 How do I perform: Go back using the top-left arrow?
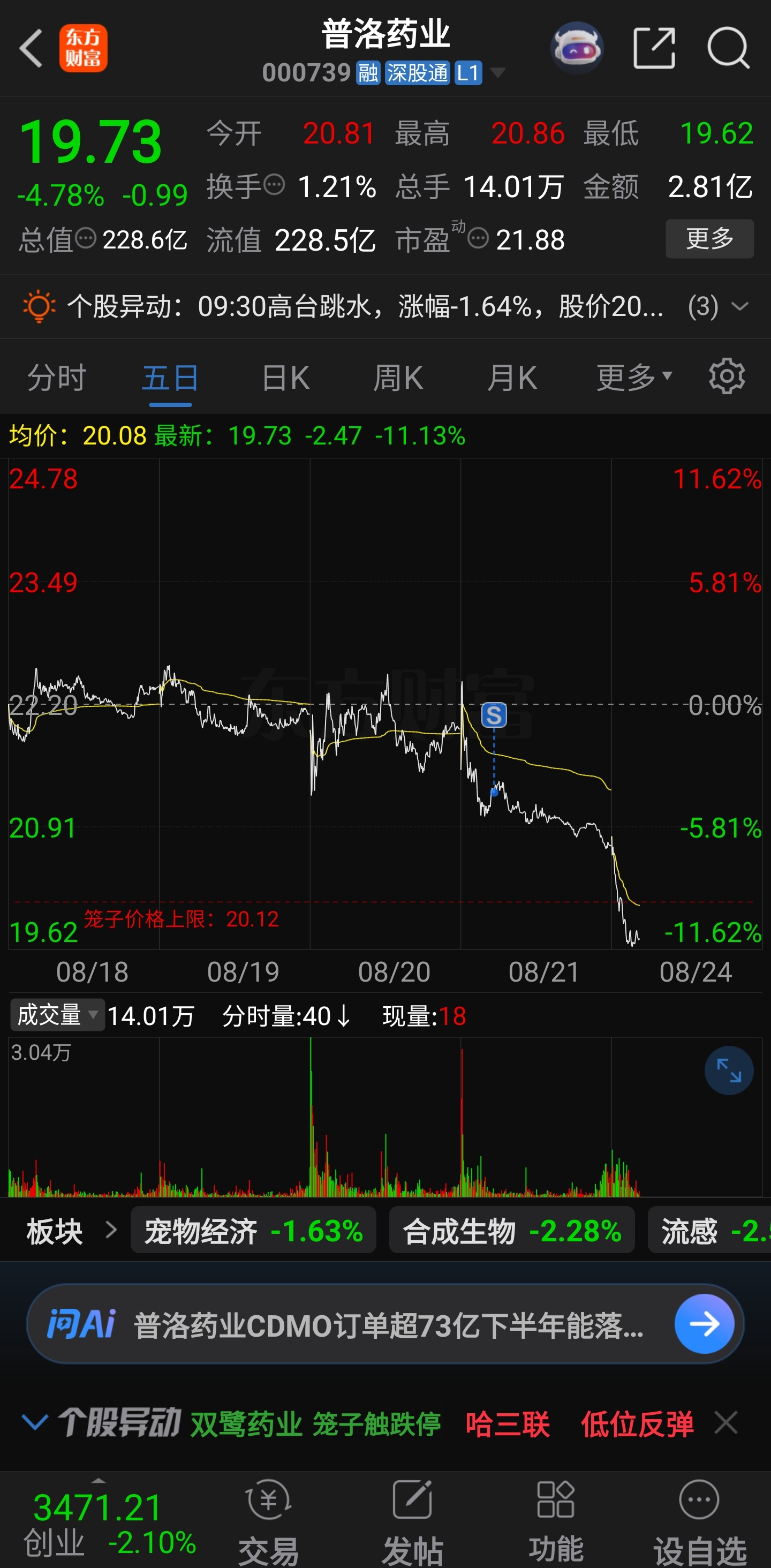pos(31,48)
